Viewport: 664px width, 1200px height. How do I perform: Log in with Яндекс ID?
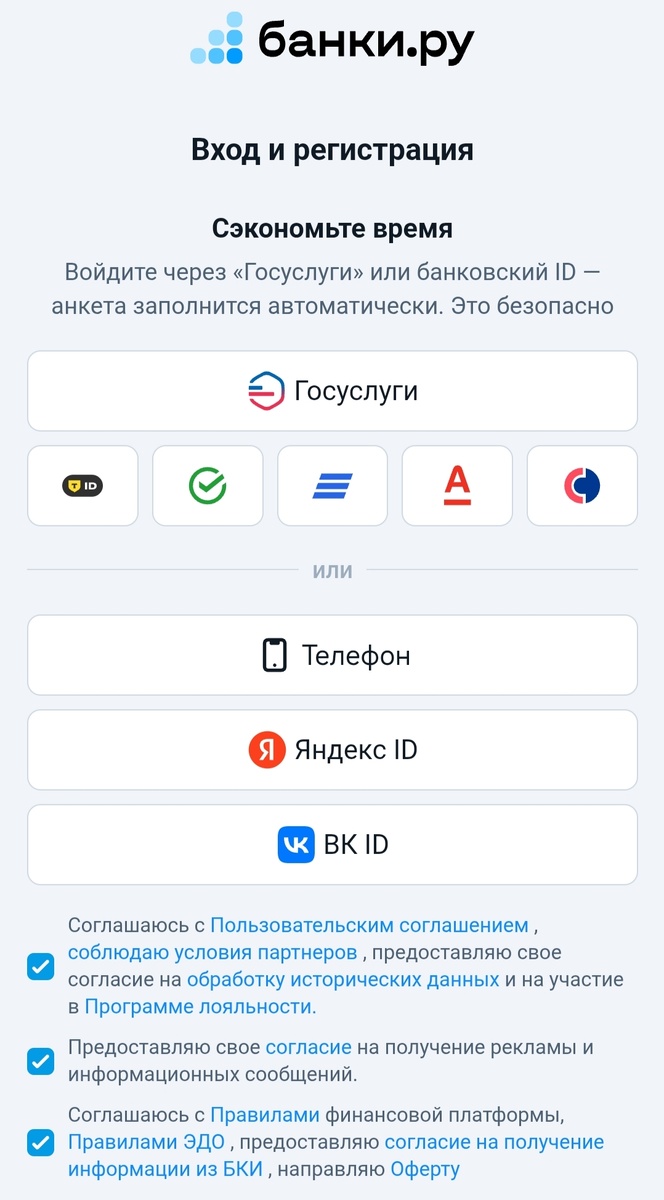[x=332, y=750]
